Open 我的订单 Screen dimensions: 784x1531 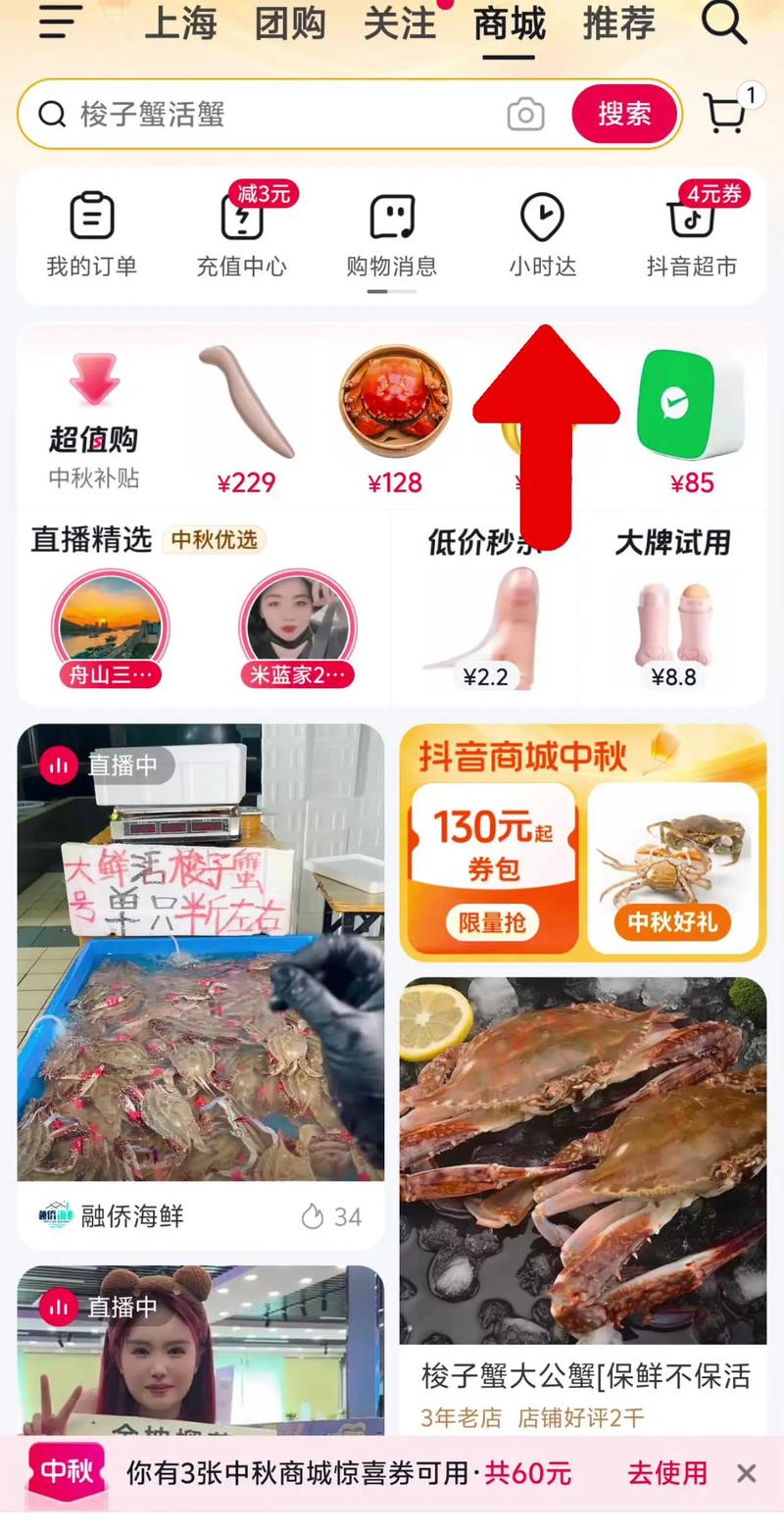pyautogui.click(x=92, y=235)
